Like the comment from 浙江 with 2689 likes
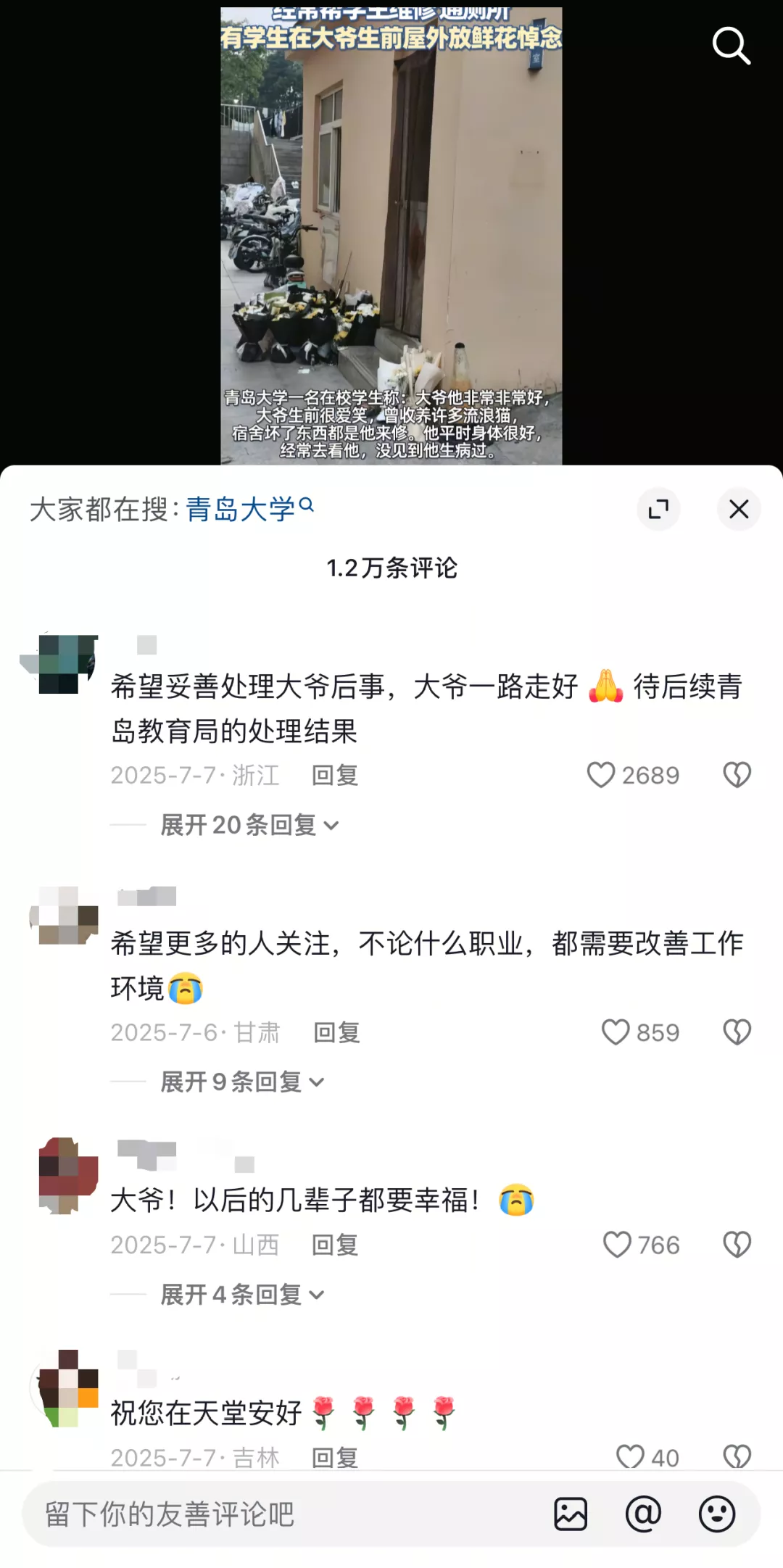Image resolution: width=783 pixels, height=1568 pixels. [602, 775]
